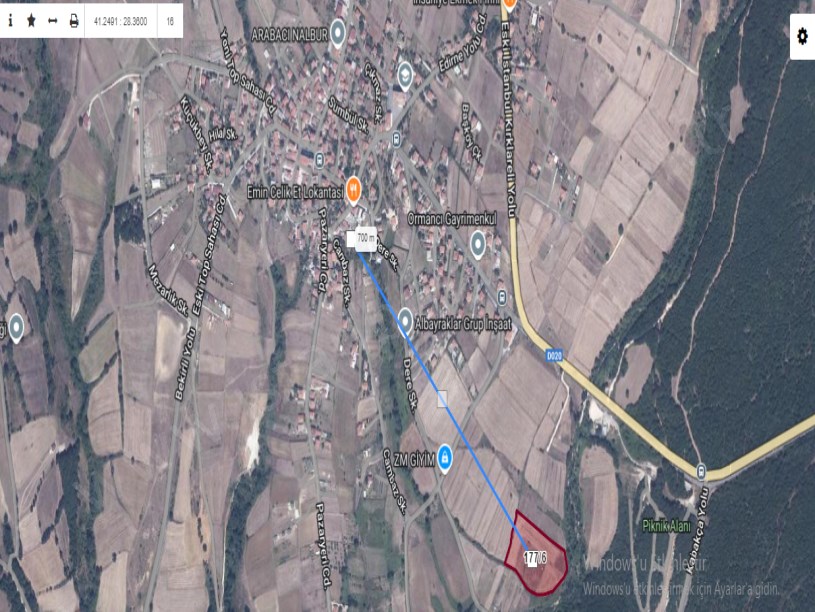Screen dimensions: 815x612
Task: View the ARABACI NALBUR place pin
Action: [338, 34]
